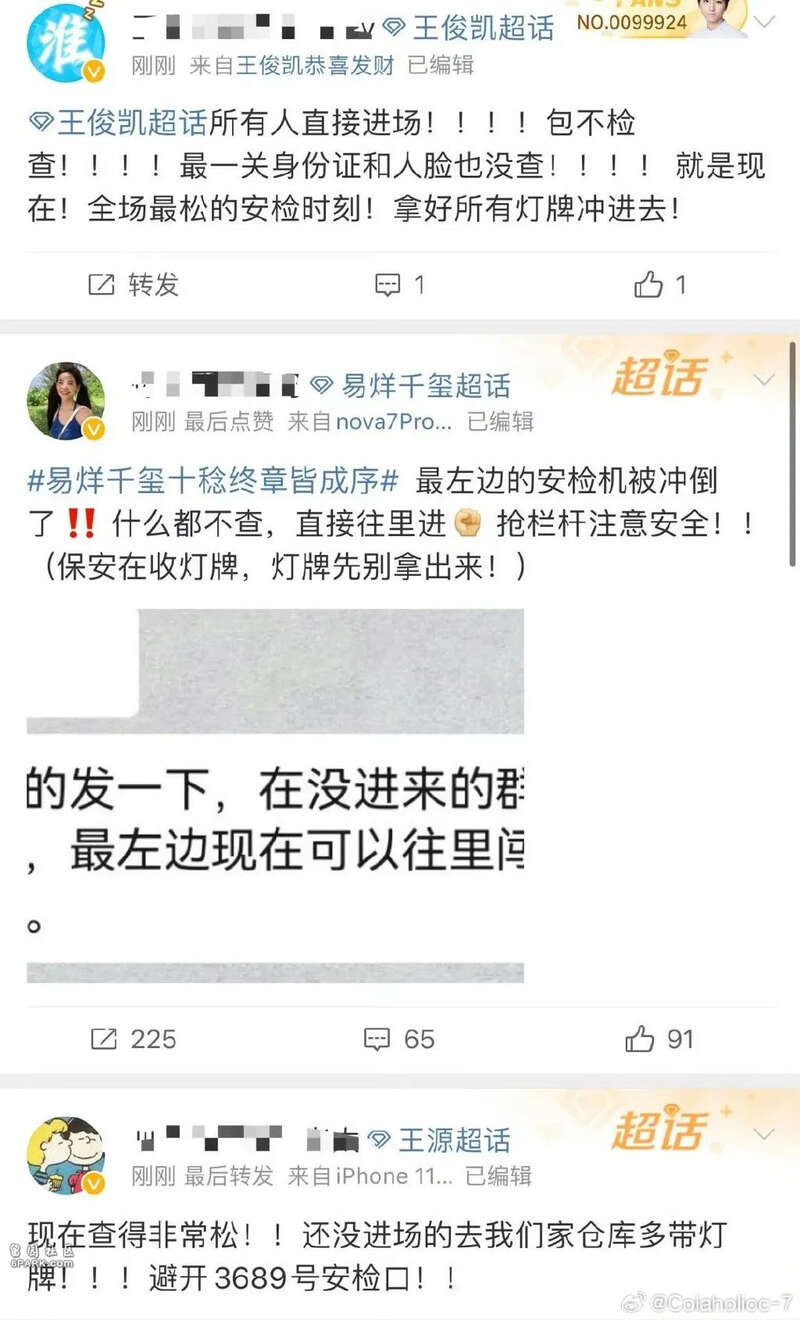Repost the 王俊凯超话 post via 转发
This screenshot has width=800, height=1320.
(x=133, y=285)
